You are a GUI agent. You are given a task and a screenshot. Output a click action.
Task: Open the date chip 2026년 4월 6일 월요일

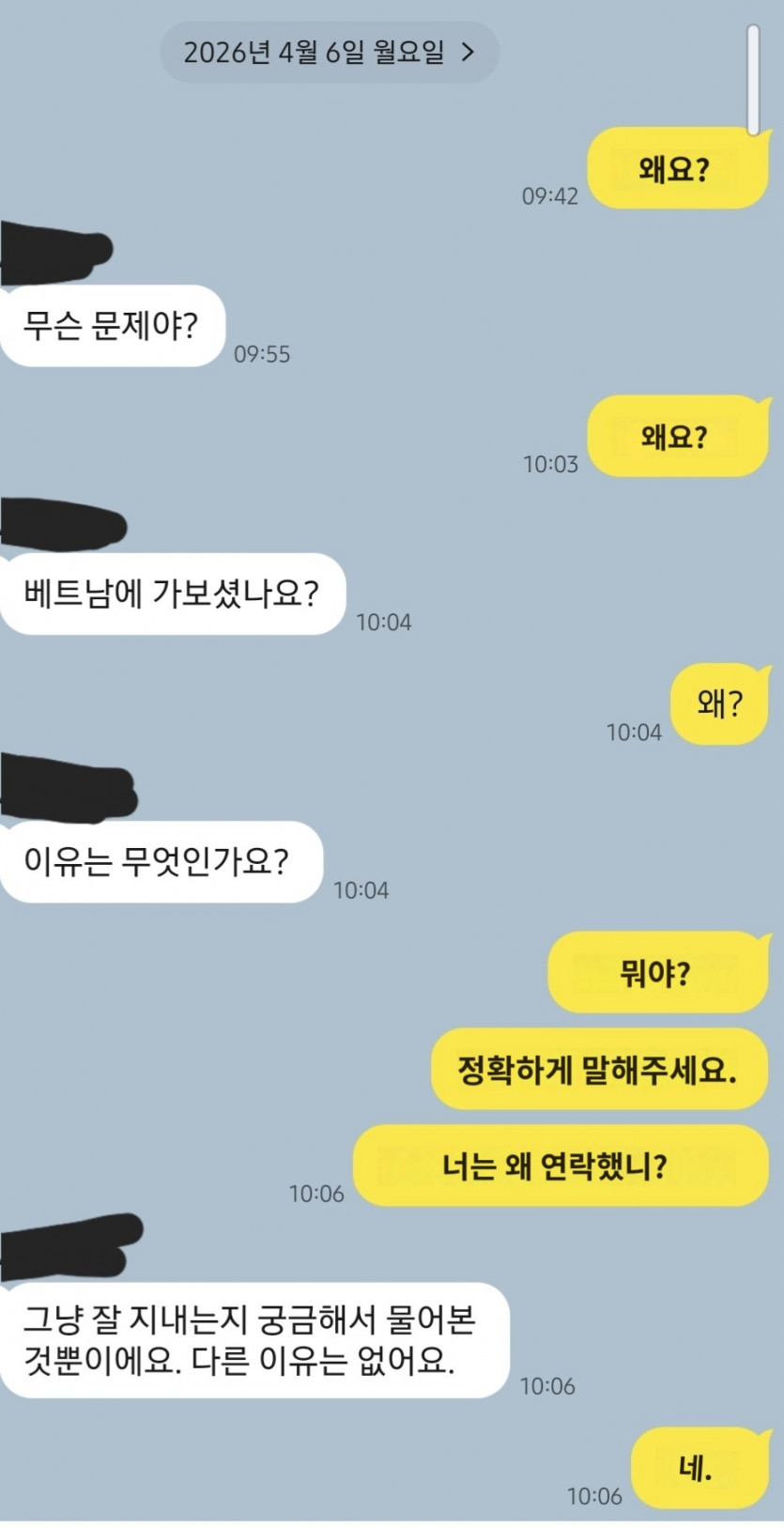[x=329, y=53]
